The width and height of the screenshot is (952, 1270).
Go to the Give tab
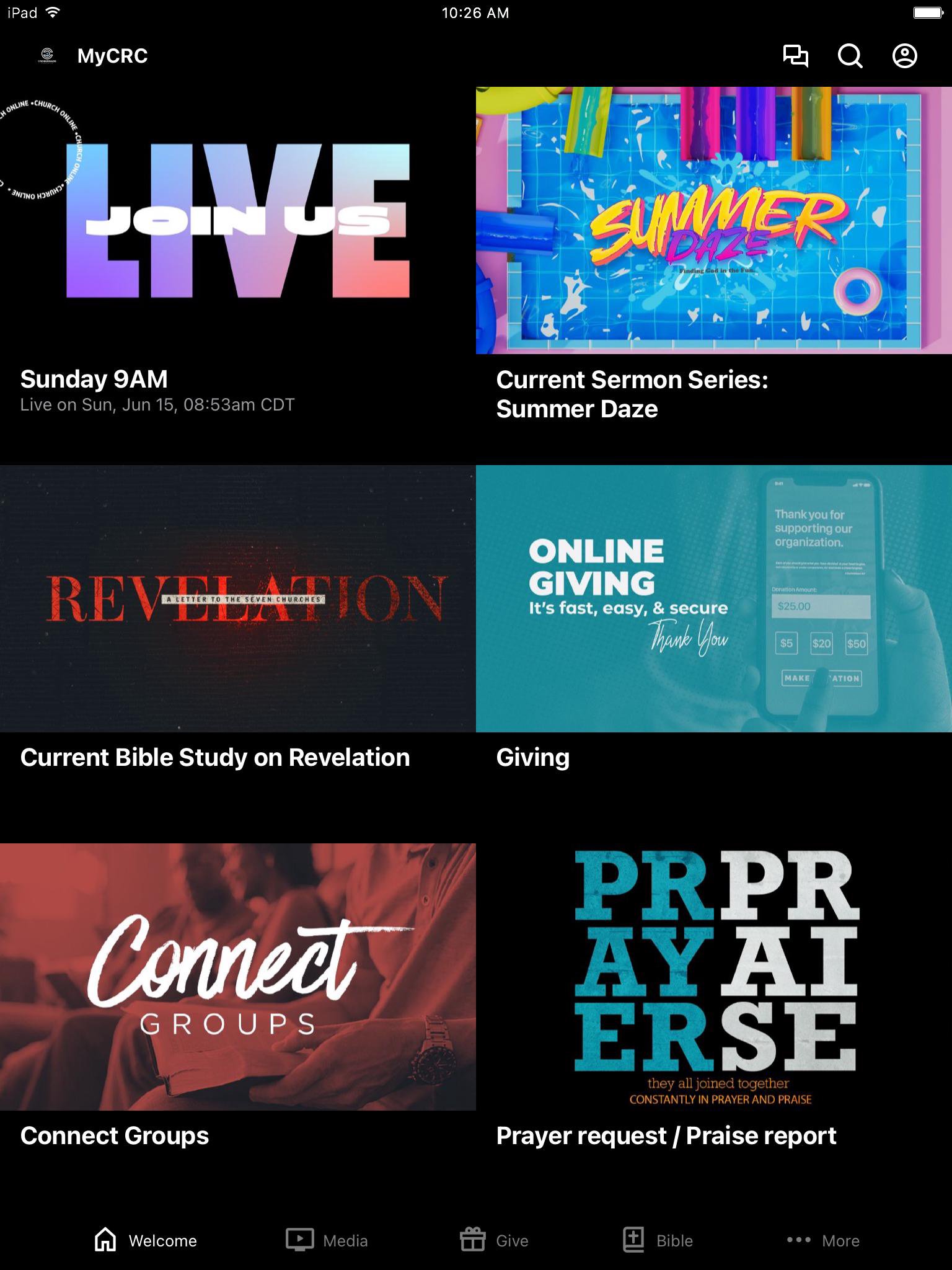pos(494,1240)
